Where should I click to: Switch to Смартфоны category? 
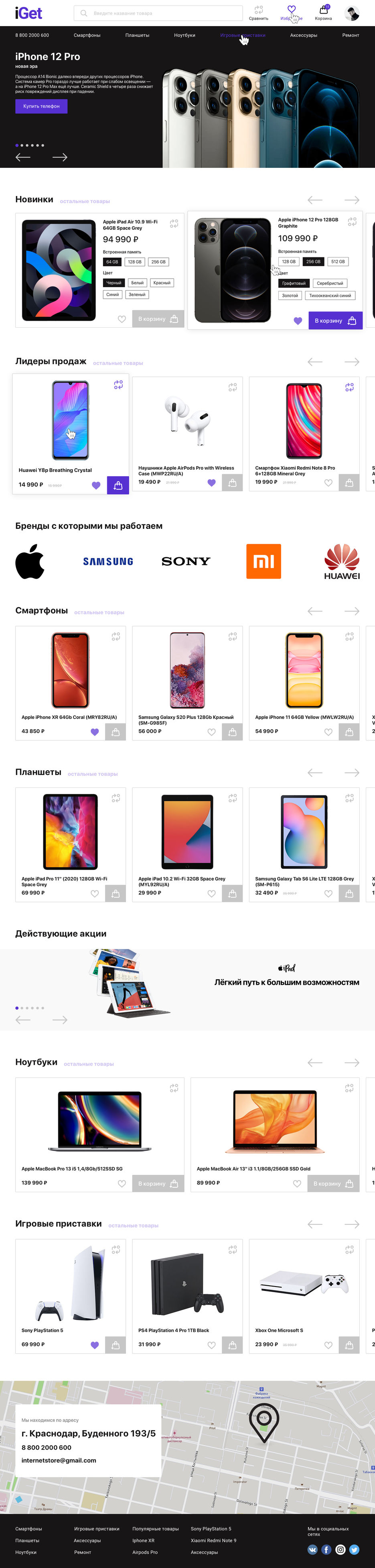click(87, 35)
